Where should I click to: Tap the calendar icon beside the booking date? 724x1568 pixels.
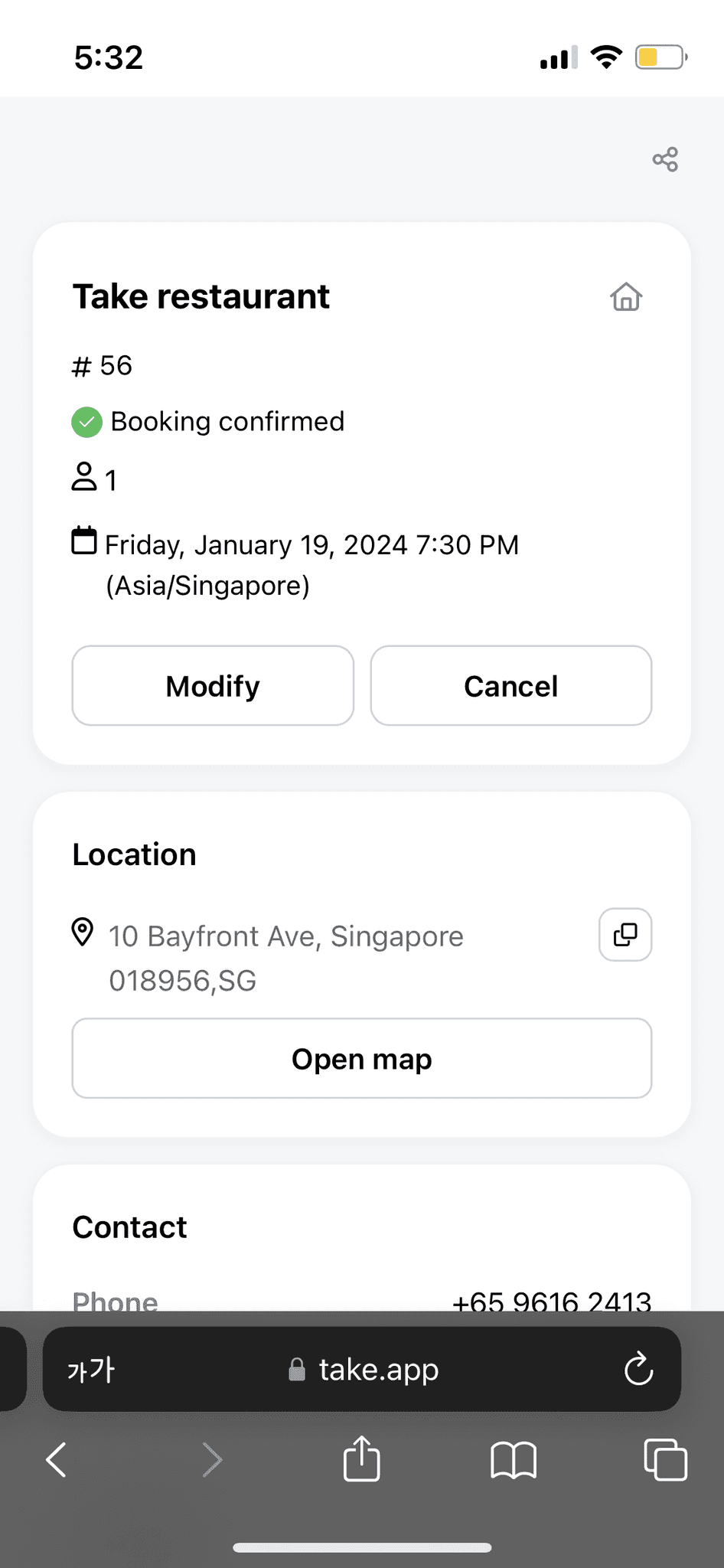point(83,541)
